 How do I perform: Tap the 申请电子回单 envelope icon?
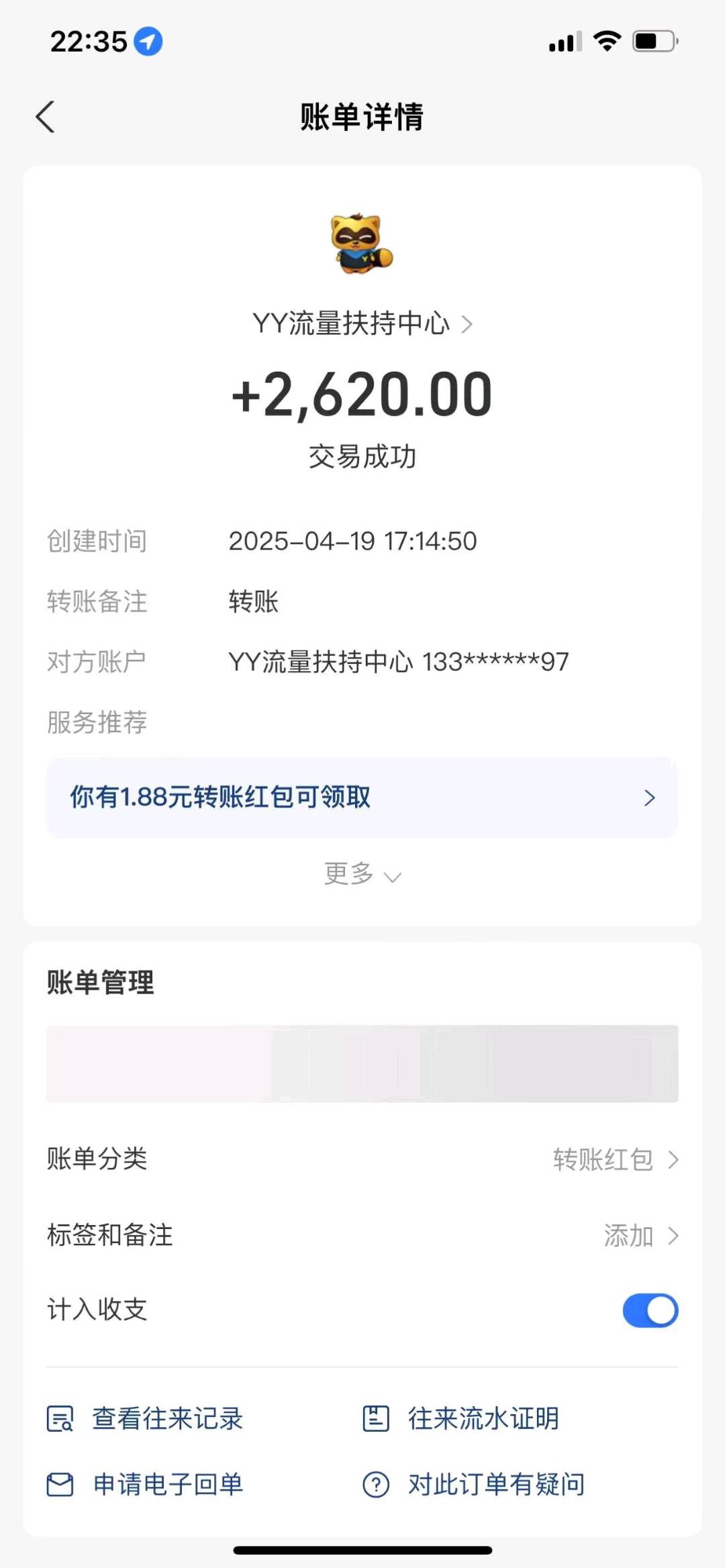59,1484
